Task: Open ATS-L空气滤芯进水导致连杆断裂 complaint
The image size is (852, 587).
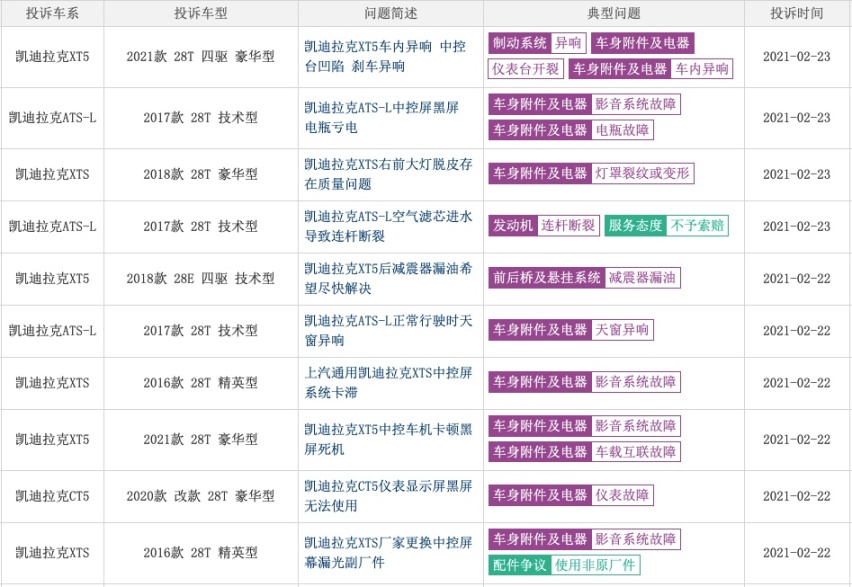Action: (387, 226)
